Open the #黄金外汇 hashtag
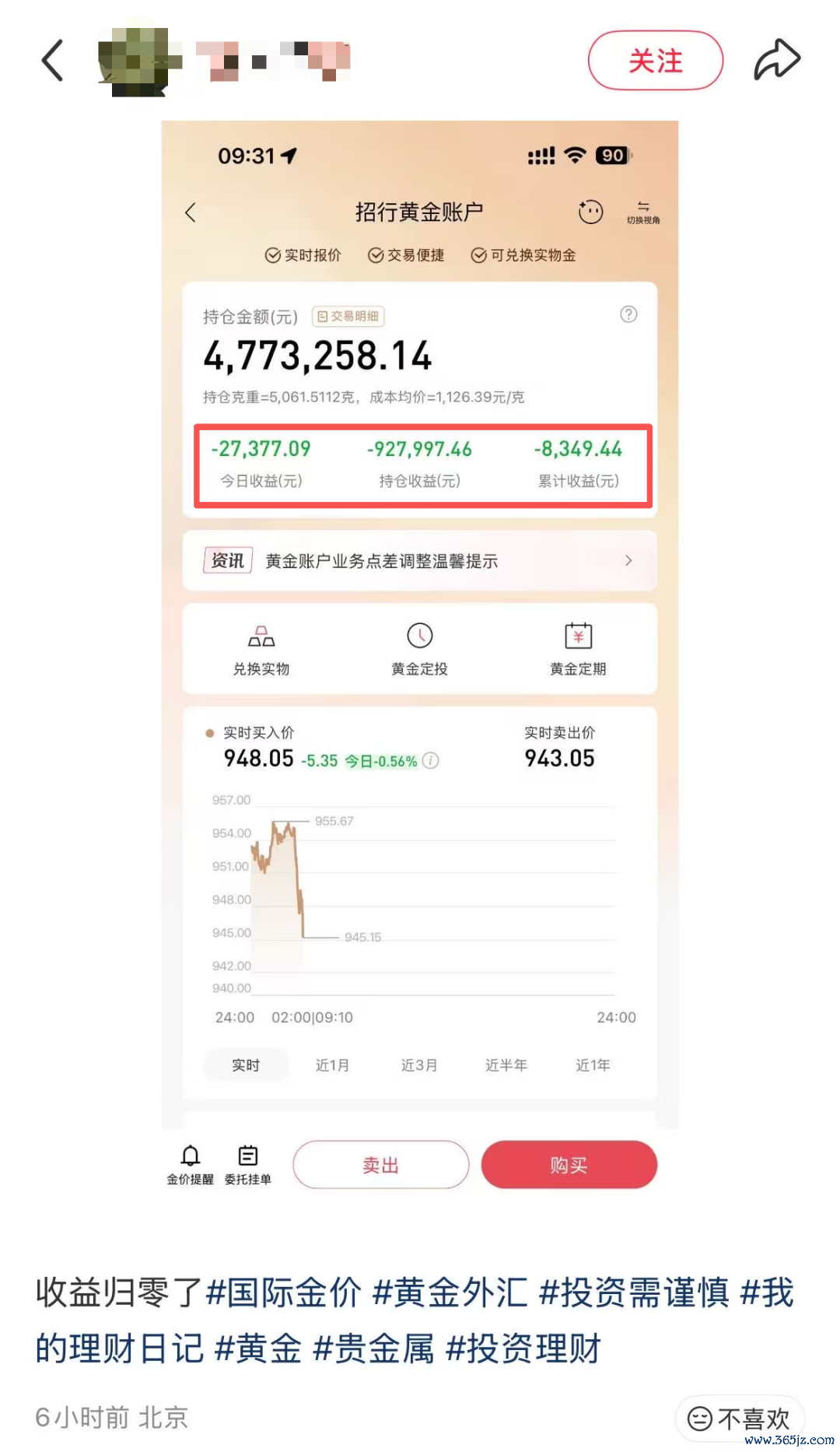This screenshot has width=840, height=1452. coord(450,1292)
